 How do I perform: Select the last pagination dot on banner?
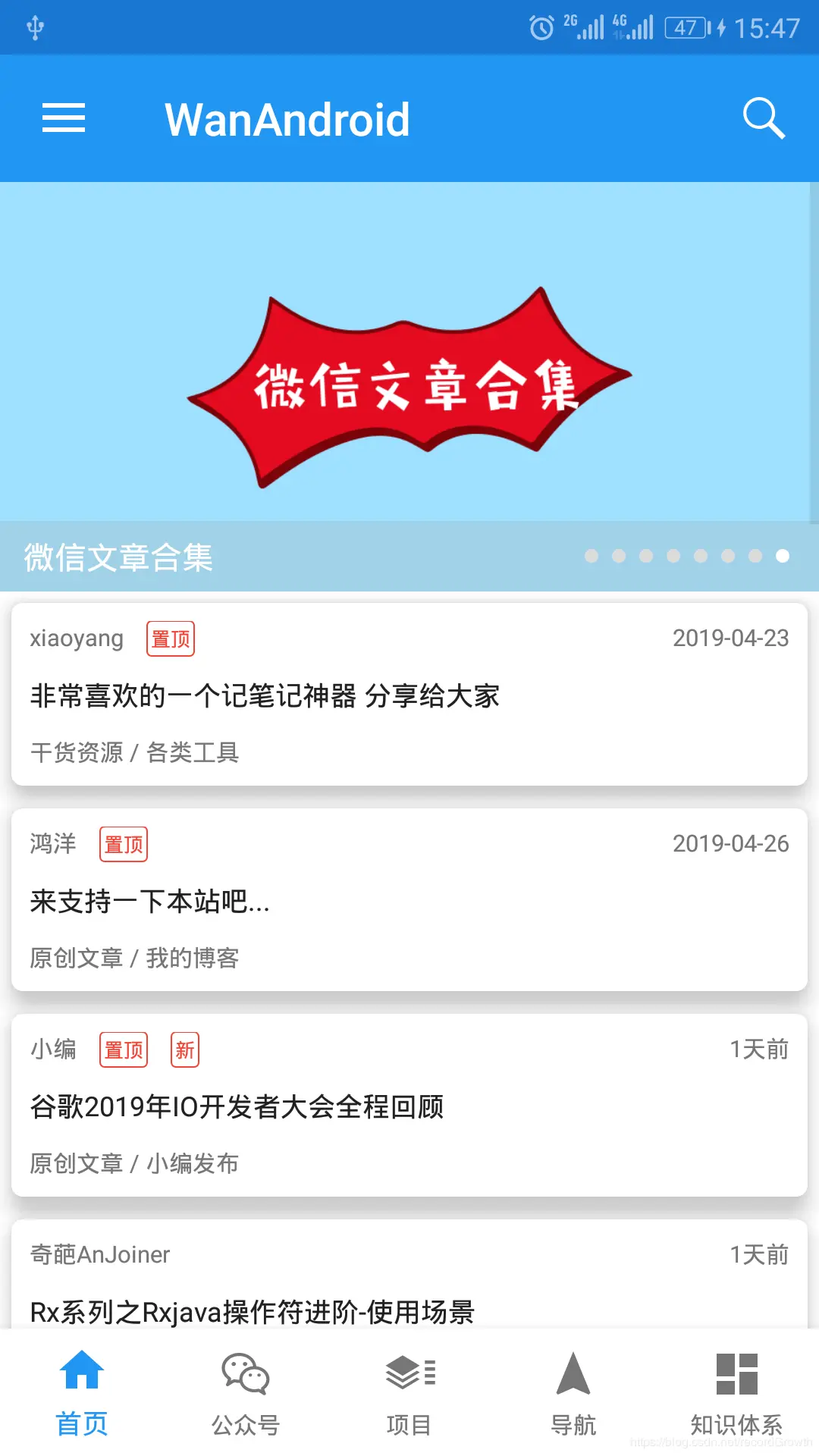click(782, 556)
